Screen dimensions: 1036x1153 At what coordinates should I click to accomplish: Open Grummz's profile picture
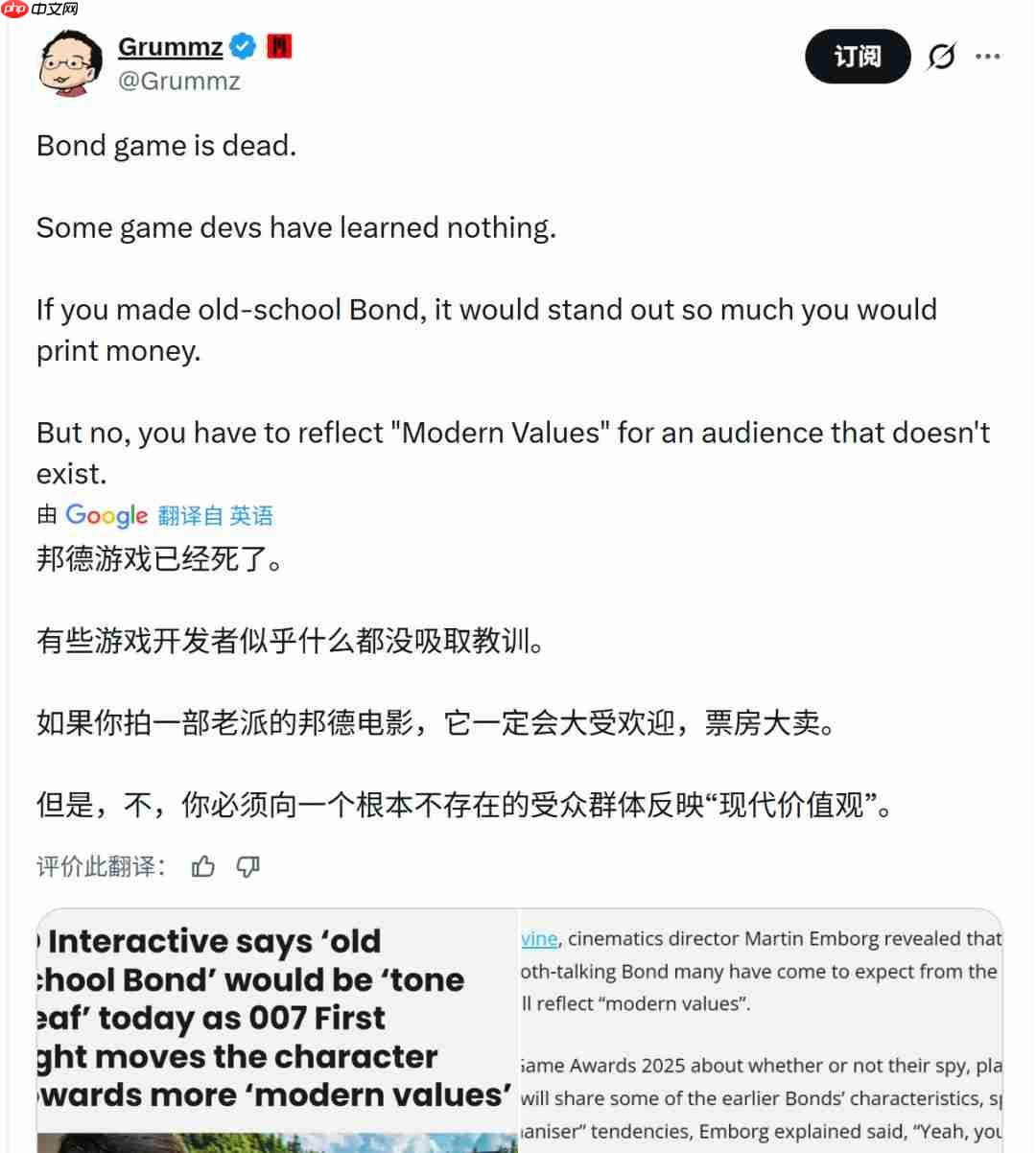(70, 62)
